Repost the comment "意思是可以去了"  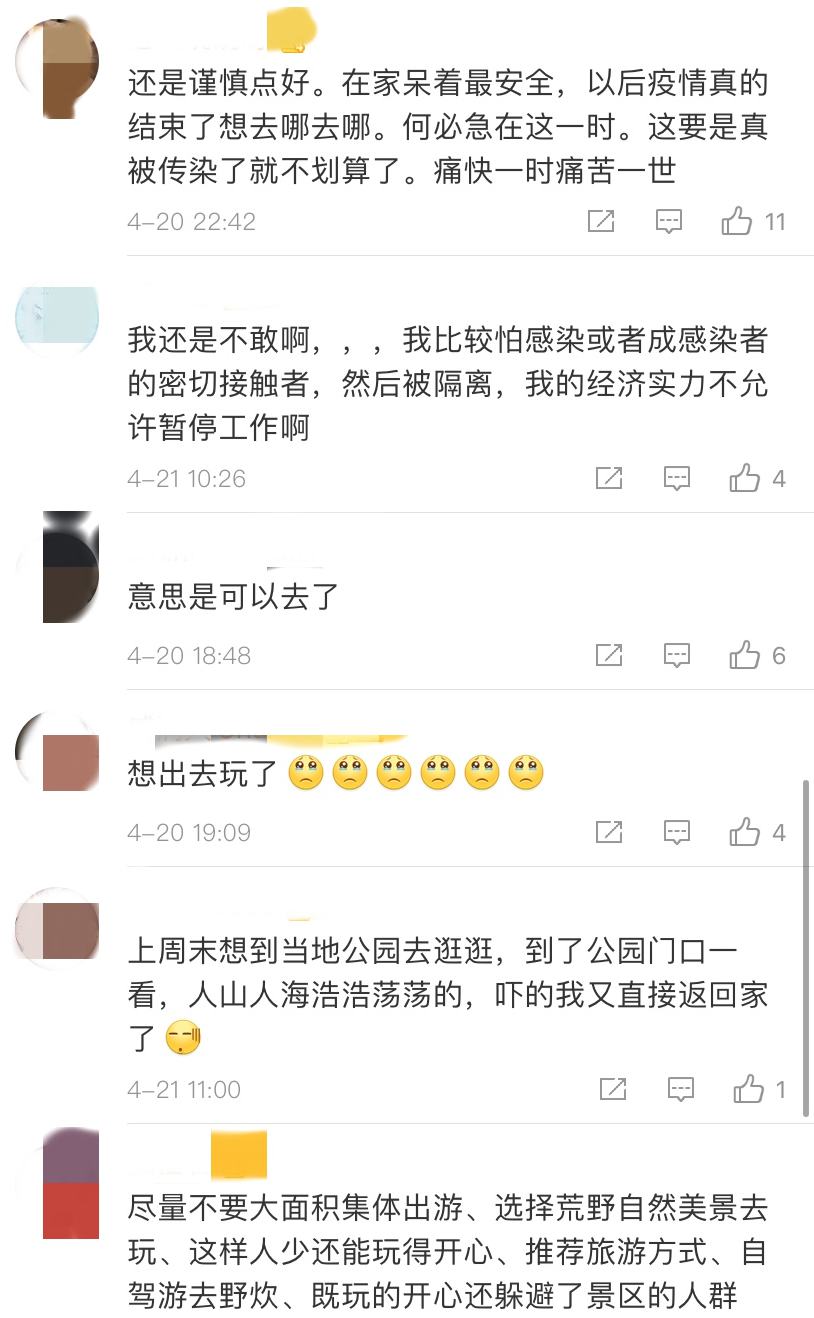pos(609,655)
